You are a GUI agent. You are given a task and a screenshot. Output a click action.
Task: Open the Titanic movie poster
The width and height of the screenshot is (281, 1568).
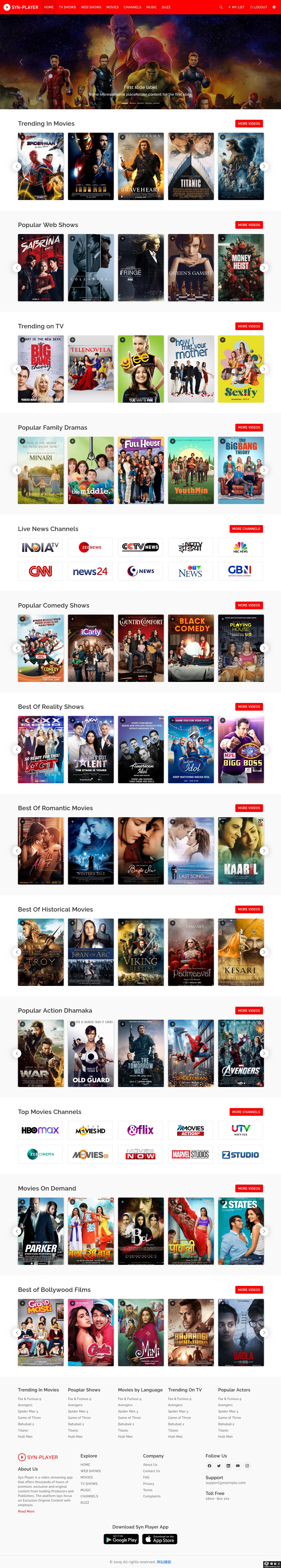click(x=191, y=166)
